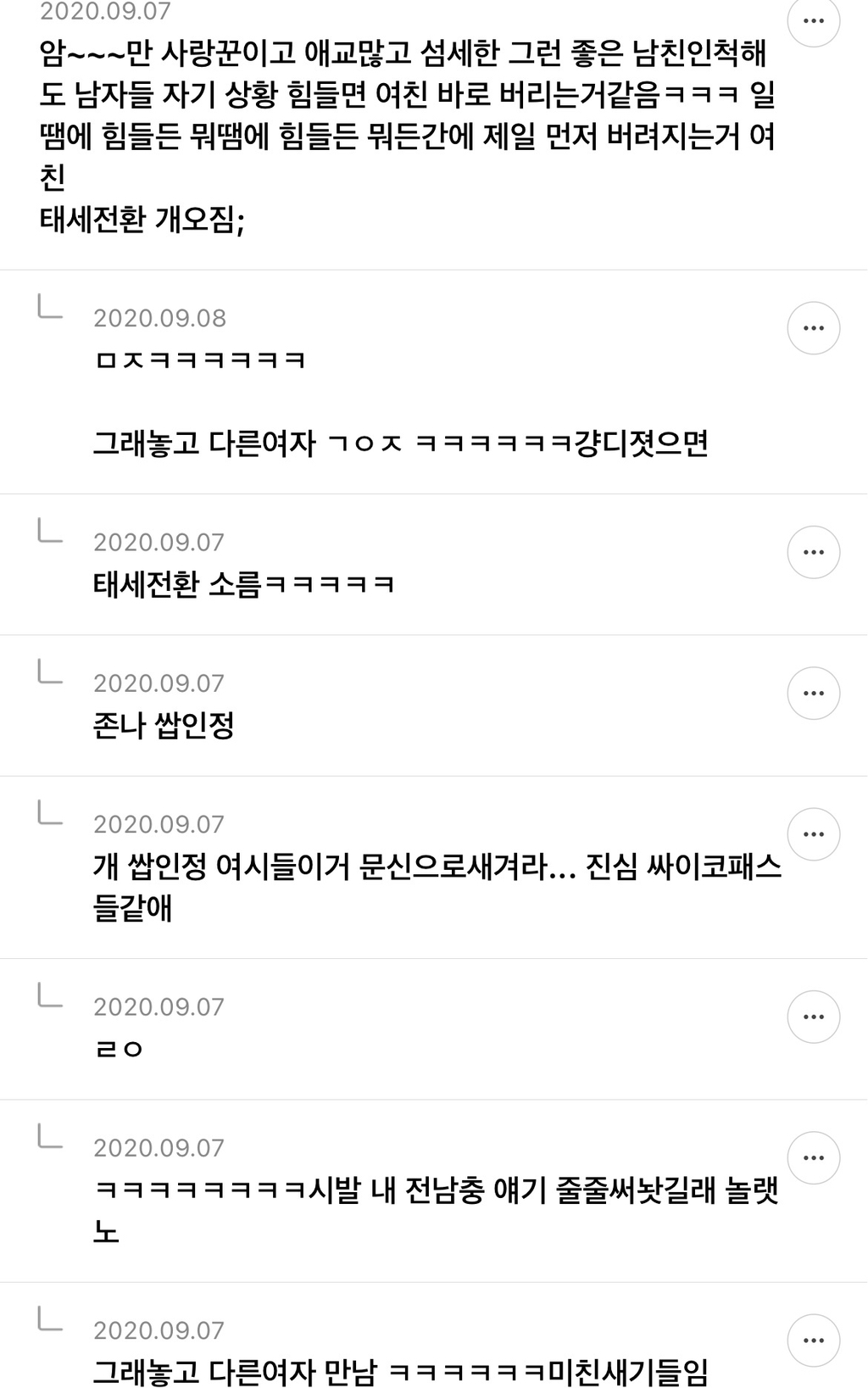
Task: Tap the more button on the 다른여자 만남 reply
Action: (x=814, y=1341)
